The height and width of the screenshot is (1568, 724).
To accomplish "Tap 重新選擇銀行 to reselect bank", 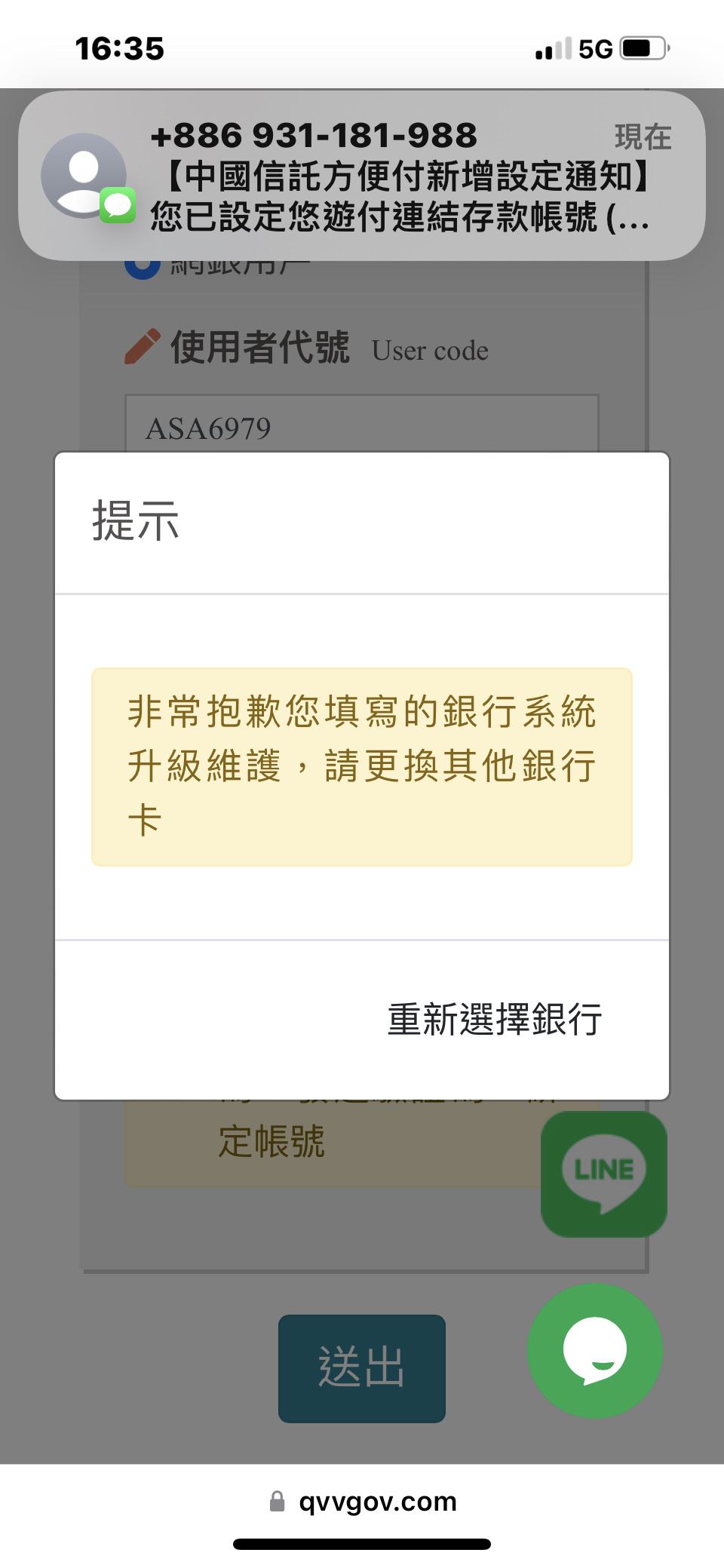I will point(494,1019).
